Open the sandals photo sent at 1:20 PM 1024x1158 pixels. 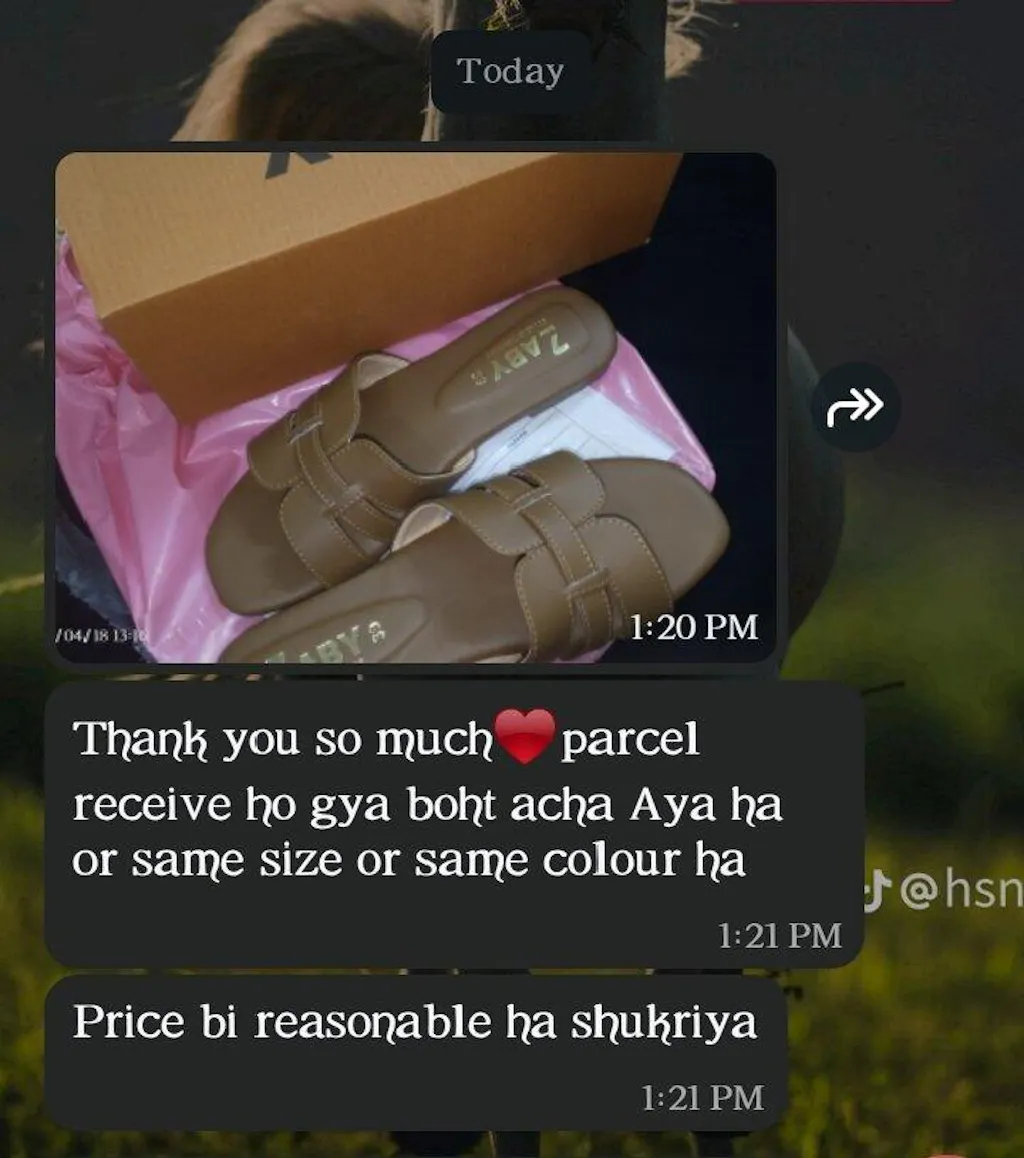coord(415,407)
